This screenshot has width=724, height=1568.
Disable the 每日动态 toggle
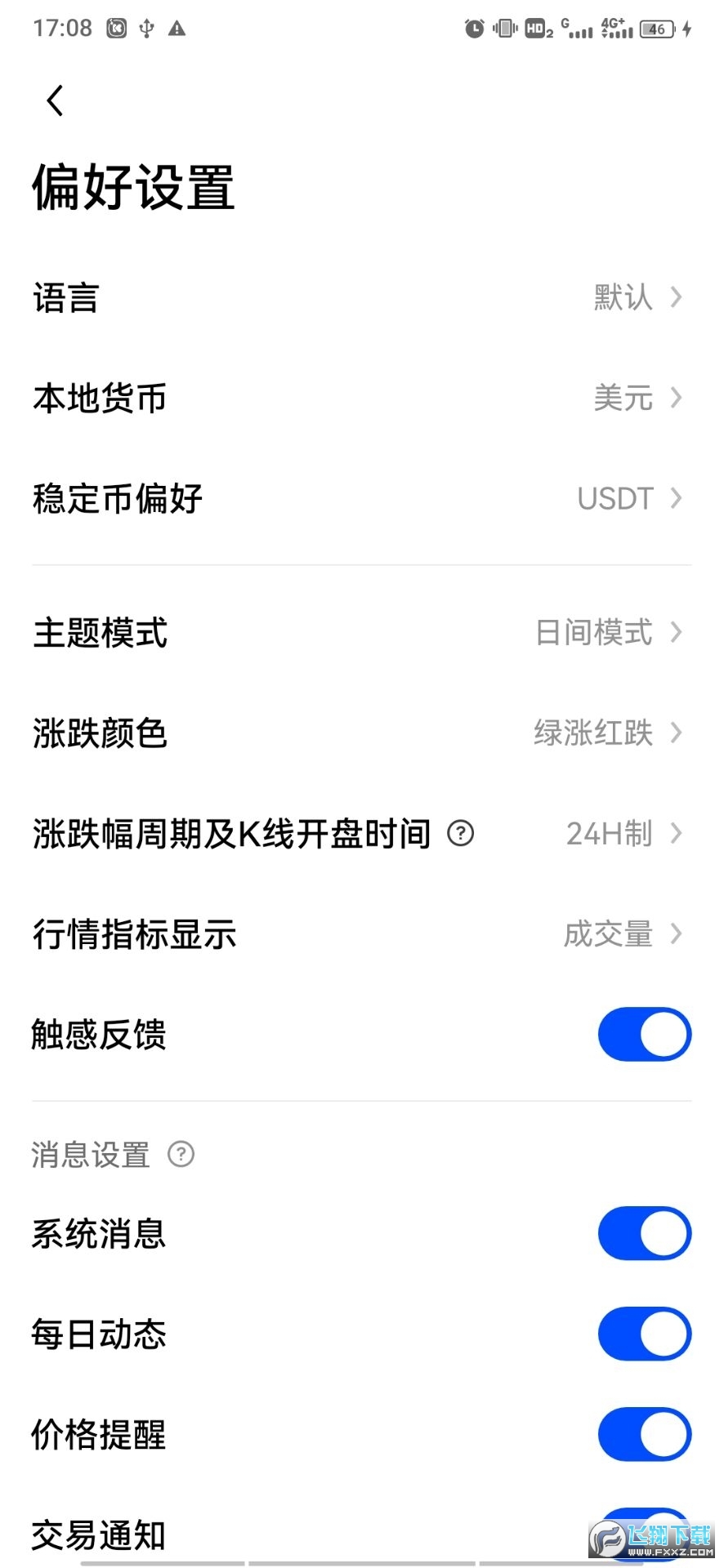pos(645,1334)
